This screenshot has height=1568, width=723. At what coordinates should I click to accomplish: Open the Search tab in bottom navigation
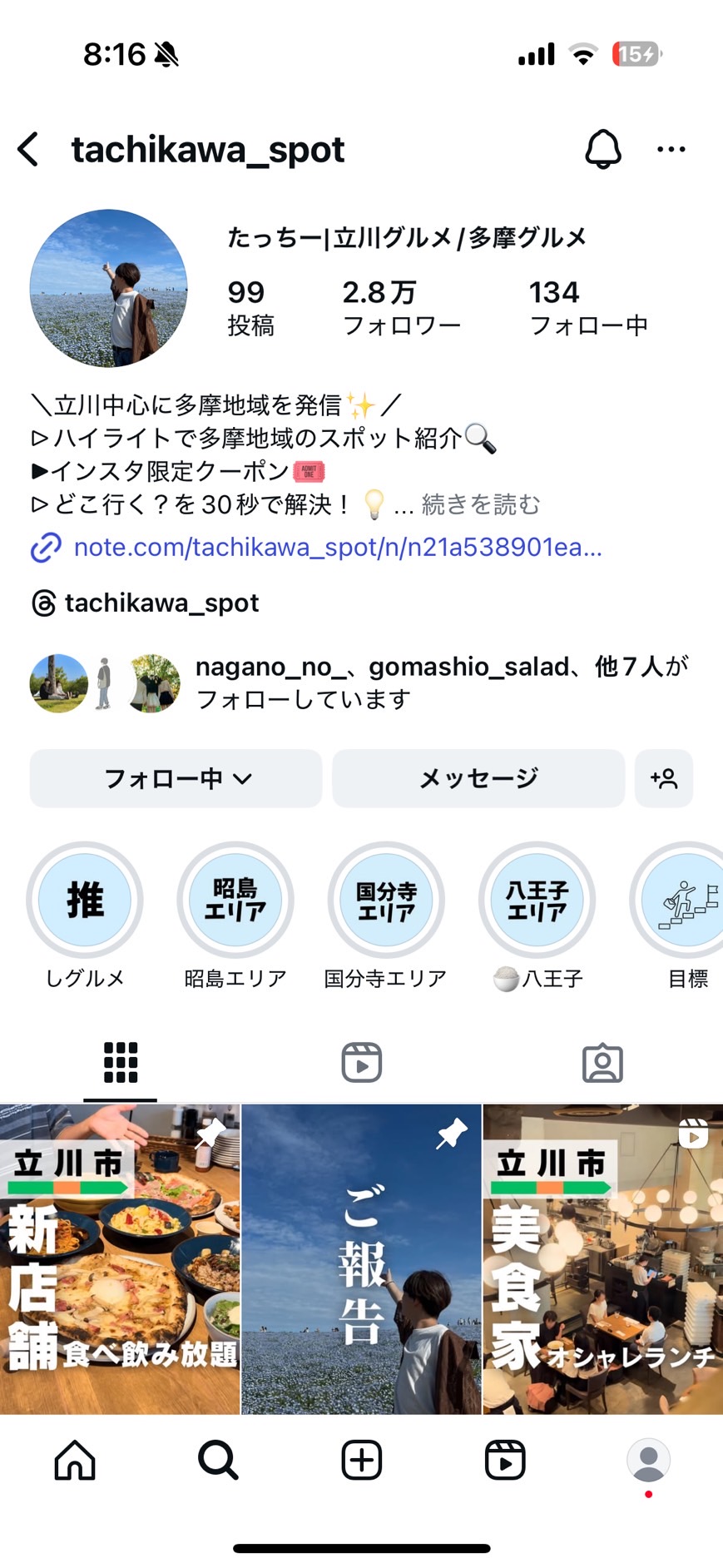pyautogui.click(x=218, y=1460)
